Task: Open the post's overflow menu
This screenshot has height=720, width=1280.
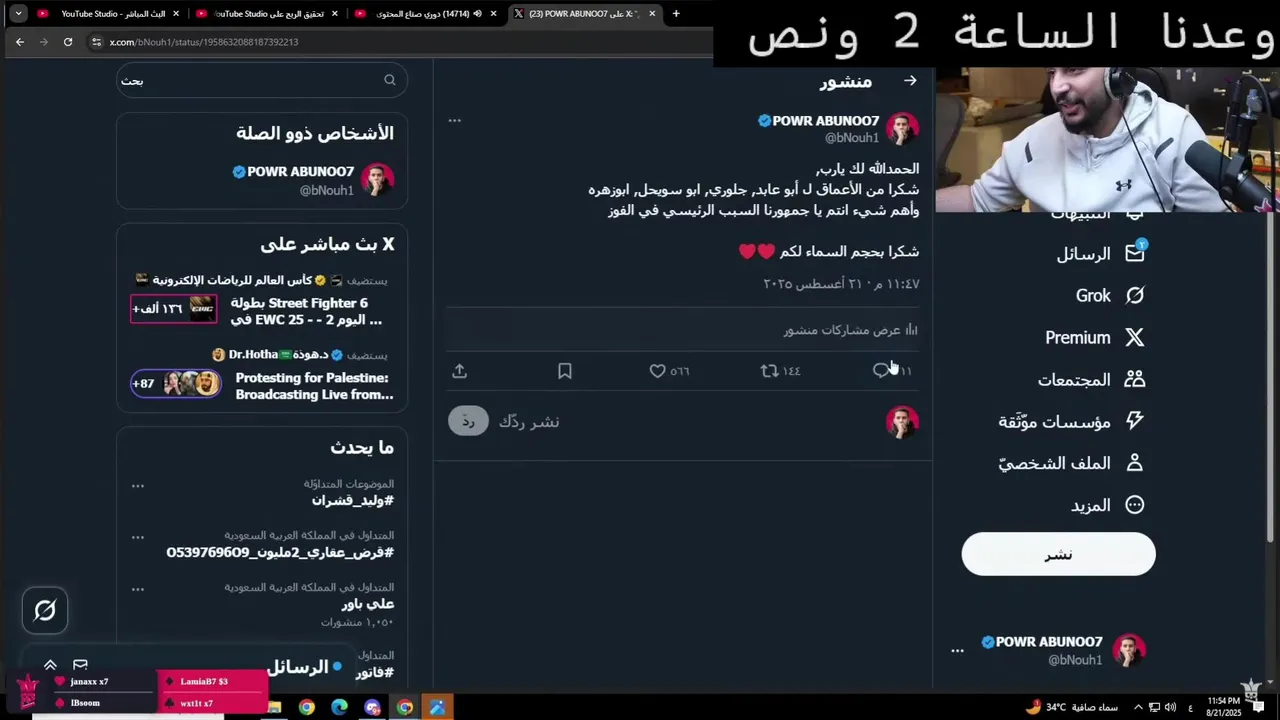Action: click(455, 121)
